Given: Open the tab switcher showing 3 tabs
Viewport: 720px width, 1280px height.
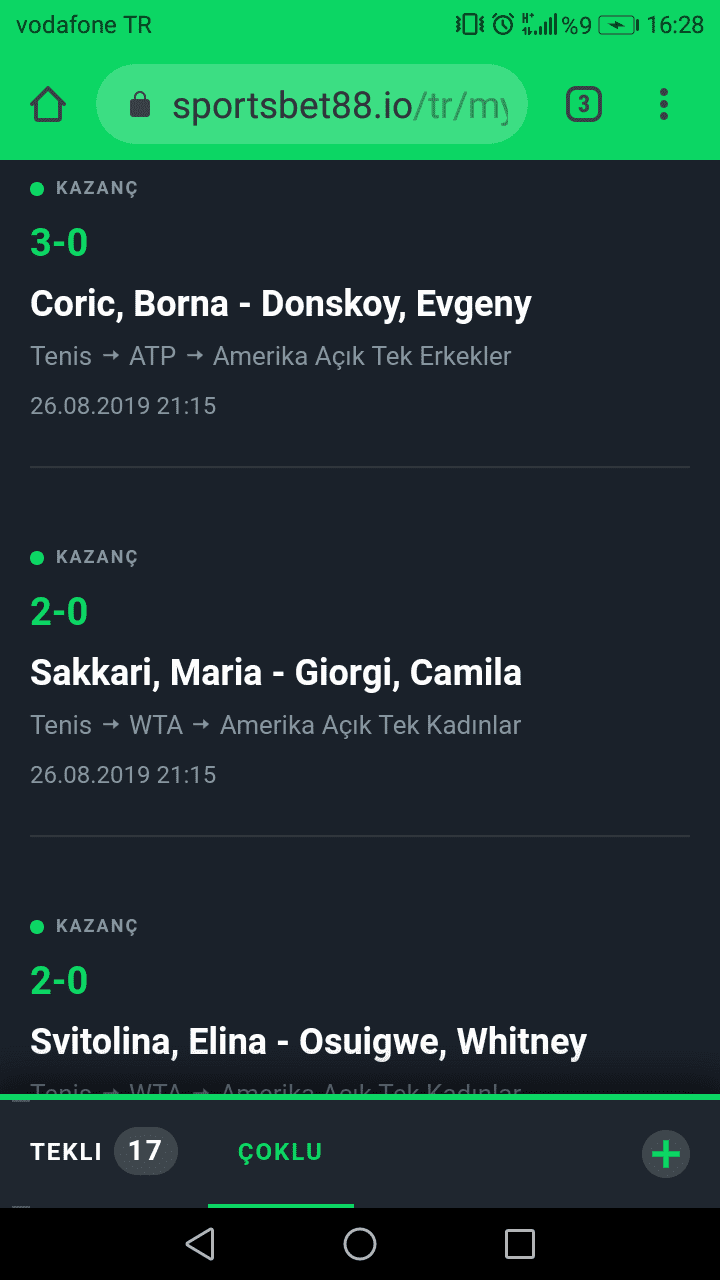Looking at the screenshot, I should 584,104.
